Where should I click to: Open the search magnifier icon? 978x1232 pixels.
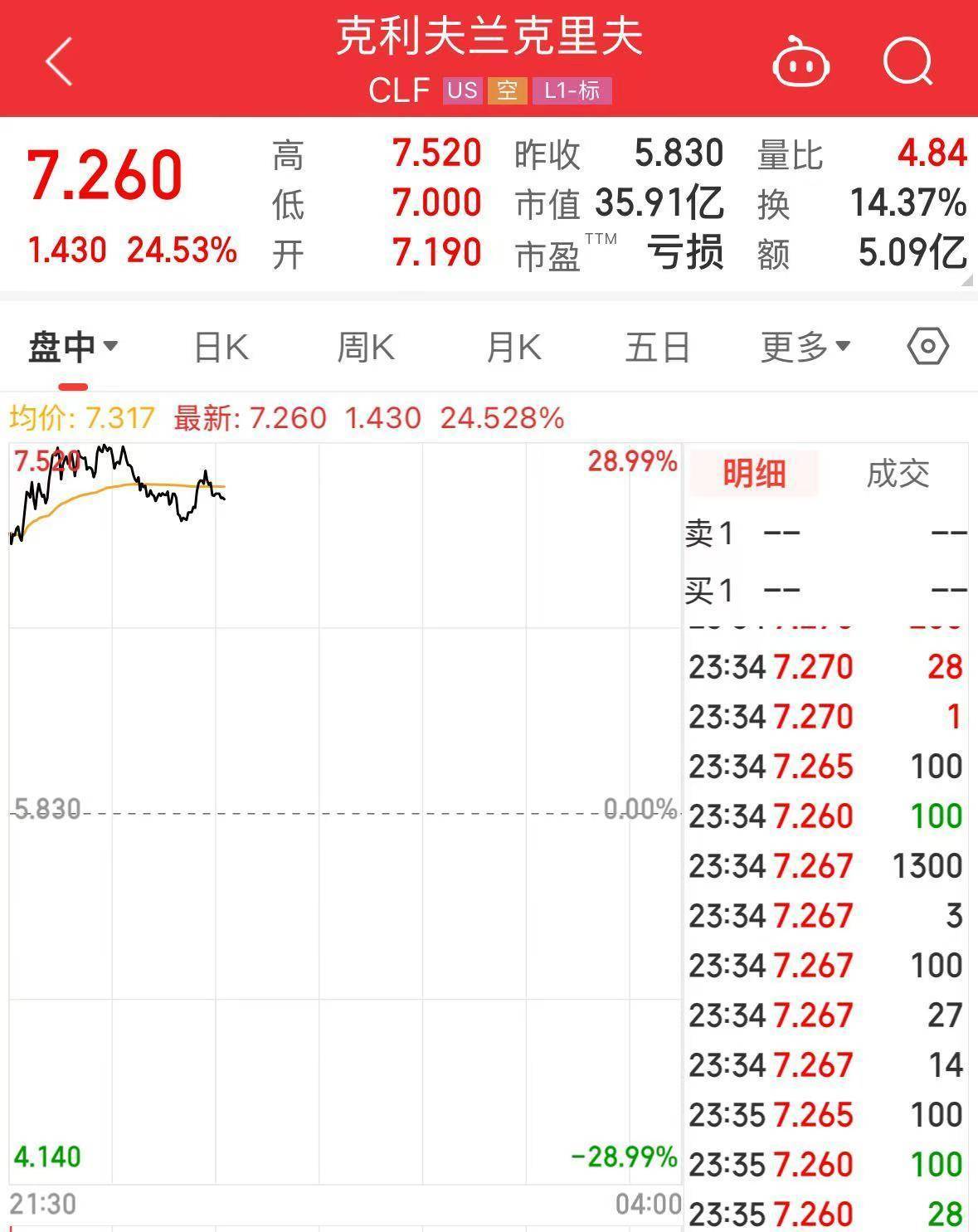click(x=907, y=61)
